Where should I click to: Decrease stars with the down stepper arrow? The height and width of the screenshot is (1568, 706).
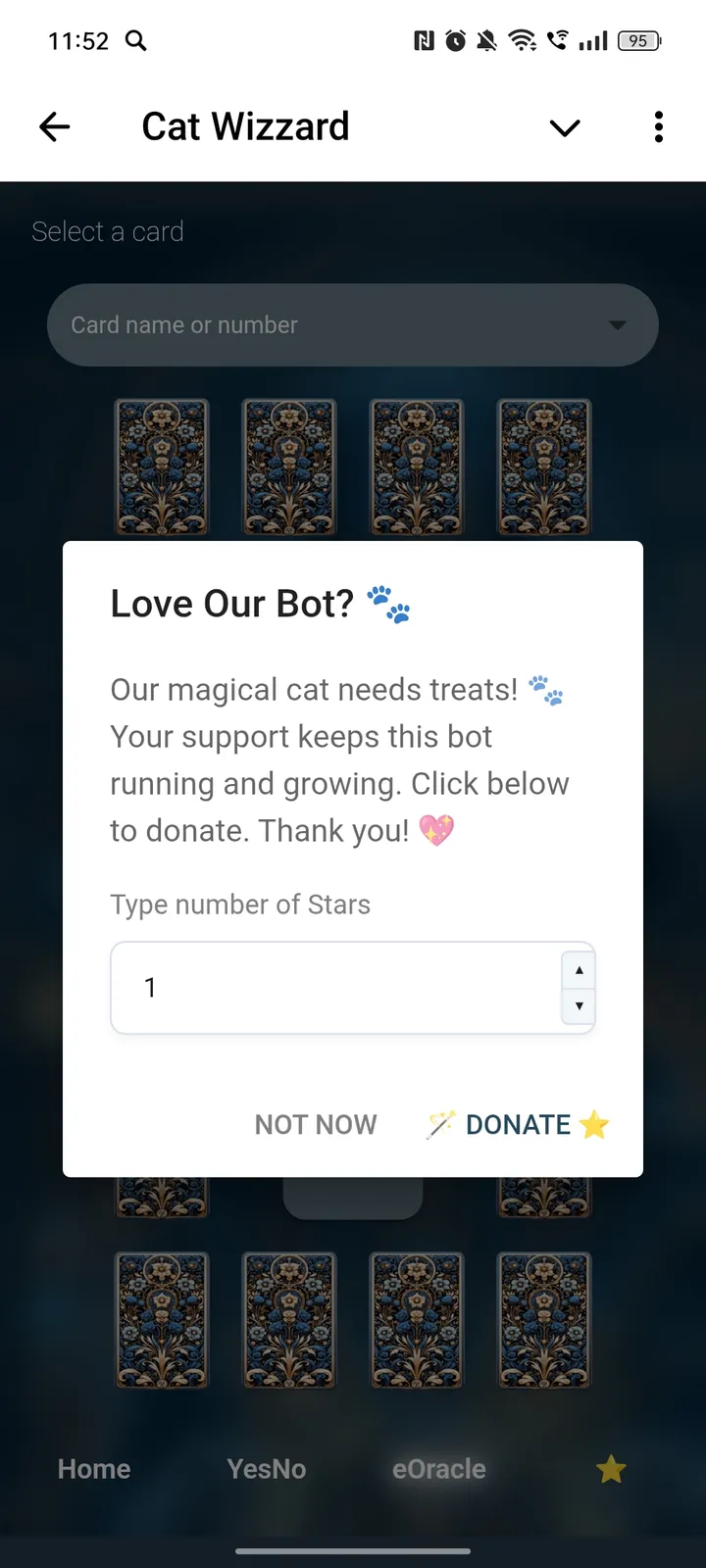click(x=579, y=1005)
